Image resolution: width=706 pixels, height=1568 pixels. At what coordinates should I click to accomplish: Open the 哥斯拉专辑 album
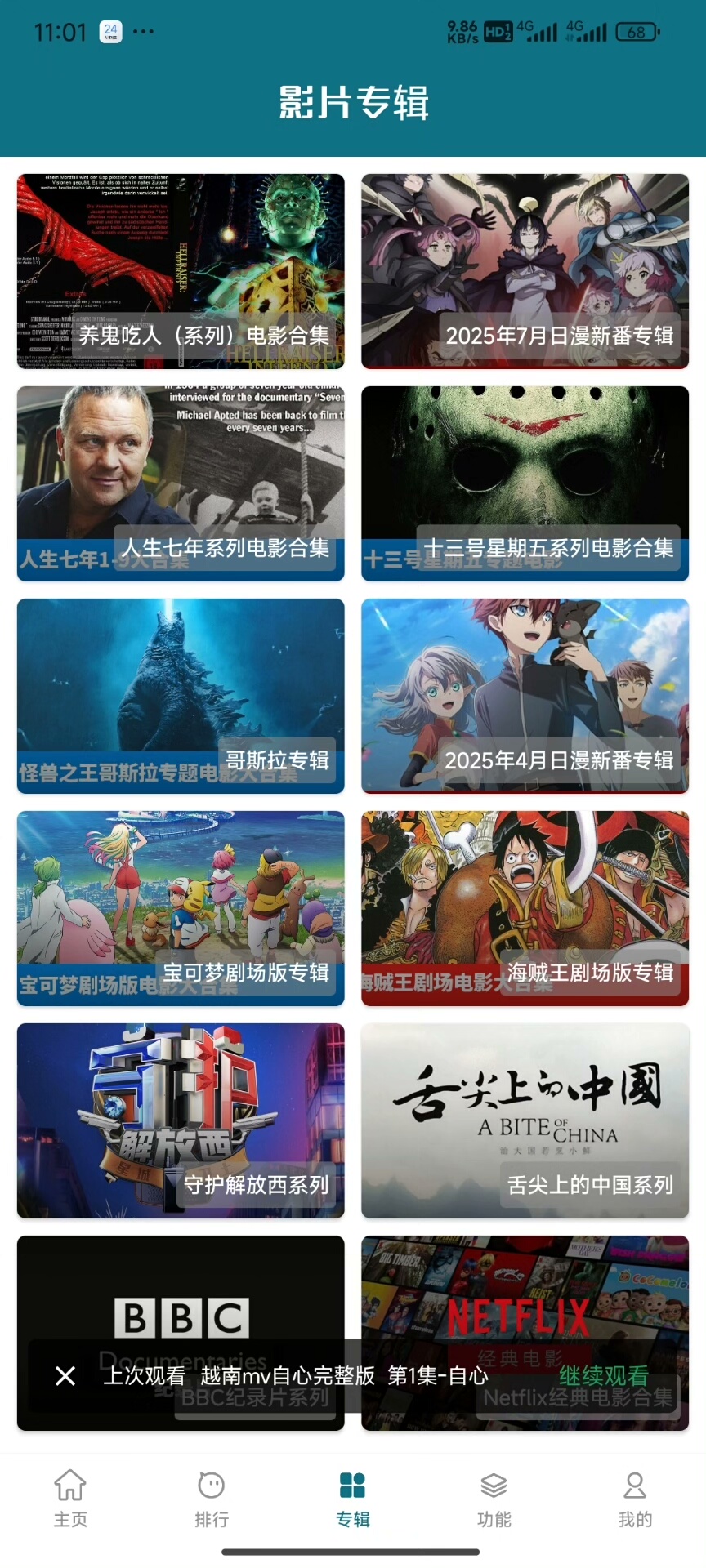pos(181,696)
